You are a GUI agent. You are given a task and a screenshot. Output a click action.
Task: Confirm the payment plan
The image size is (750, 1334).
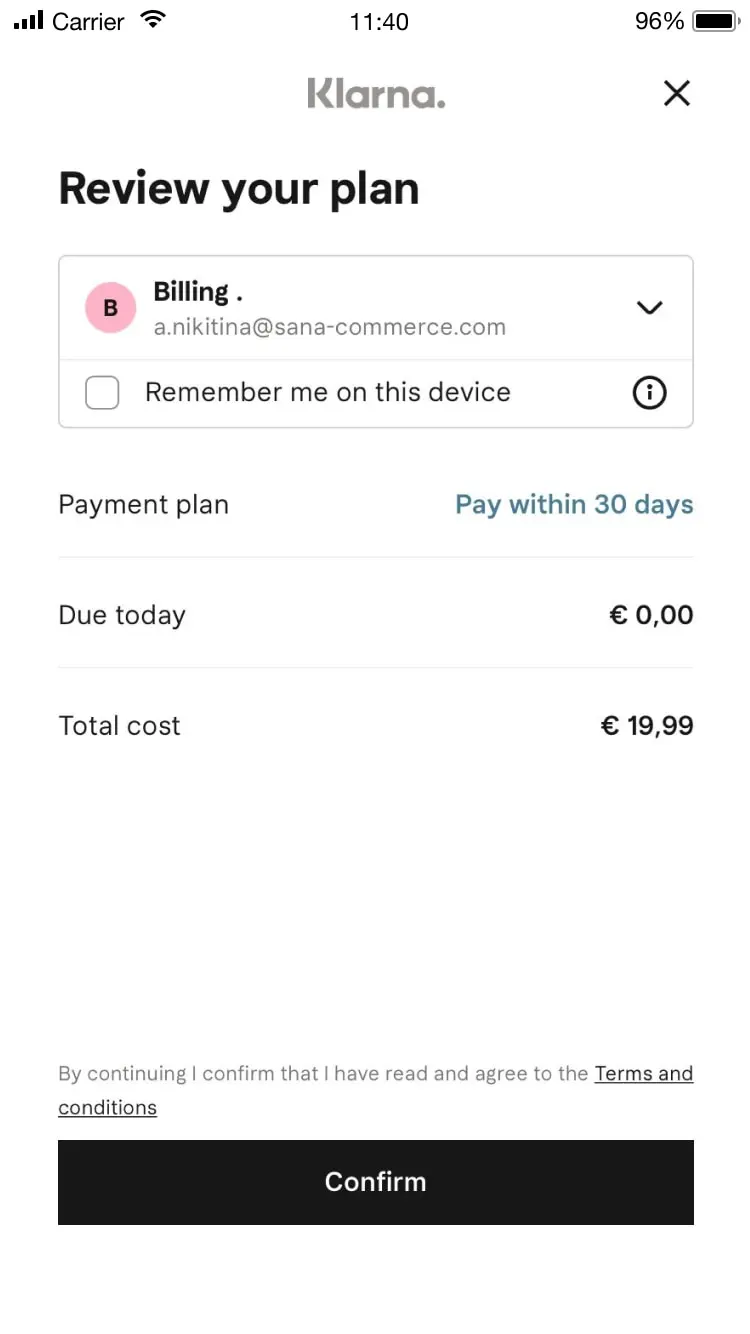click(x=375, y=1182)
